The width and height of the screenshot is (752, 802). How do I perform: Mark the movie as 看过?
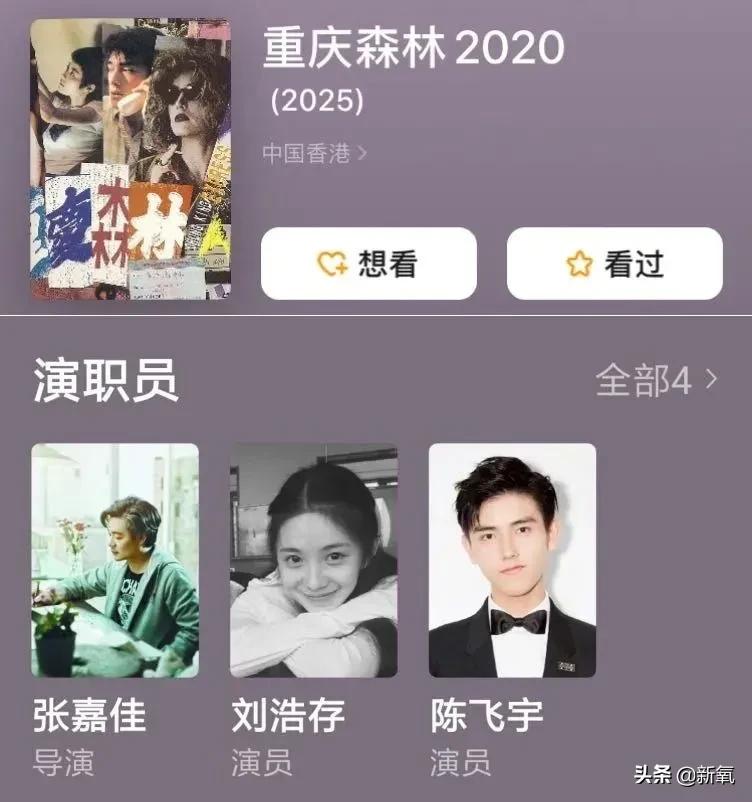point(614,264)
